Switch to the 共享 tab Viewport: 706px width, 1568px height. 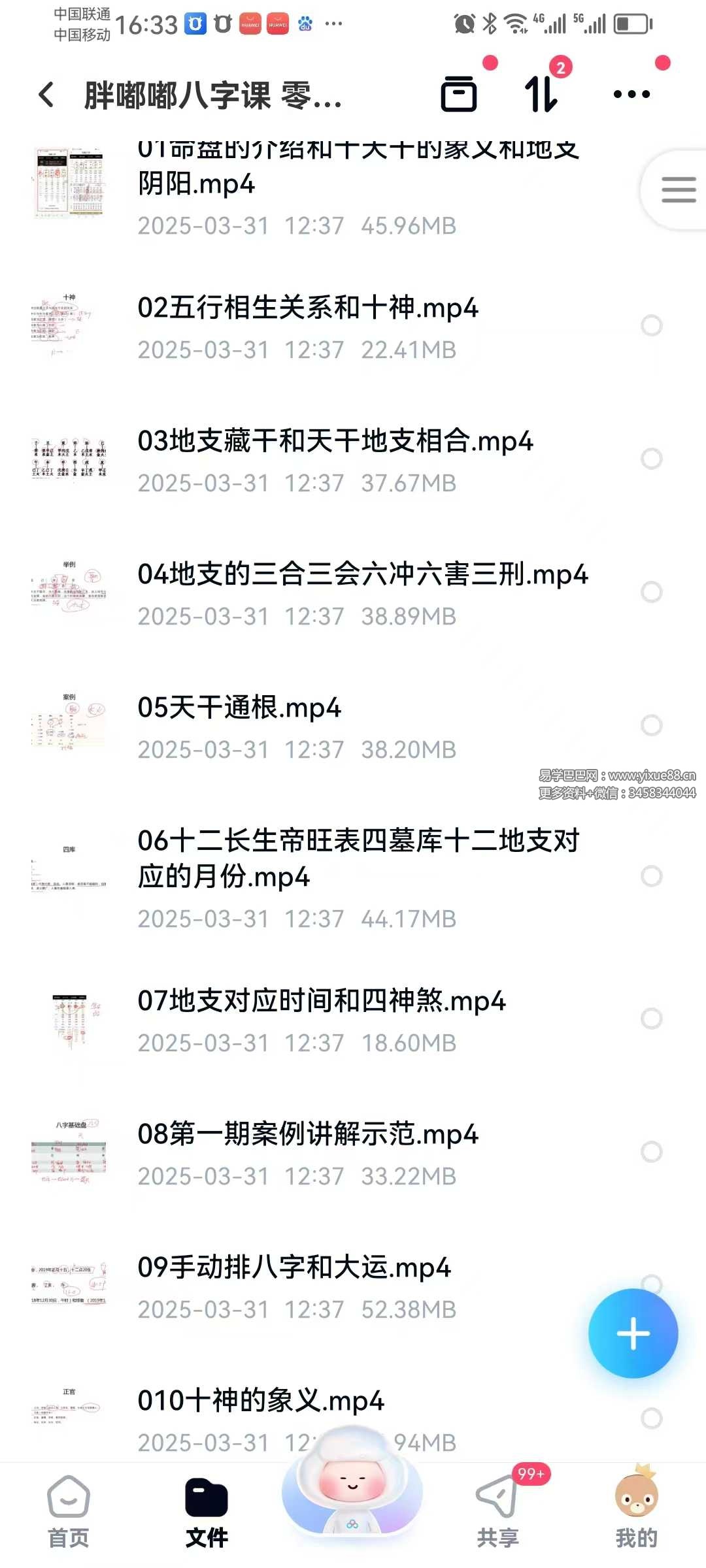498,1512
